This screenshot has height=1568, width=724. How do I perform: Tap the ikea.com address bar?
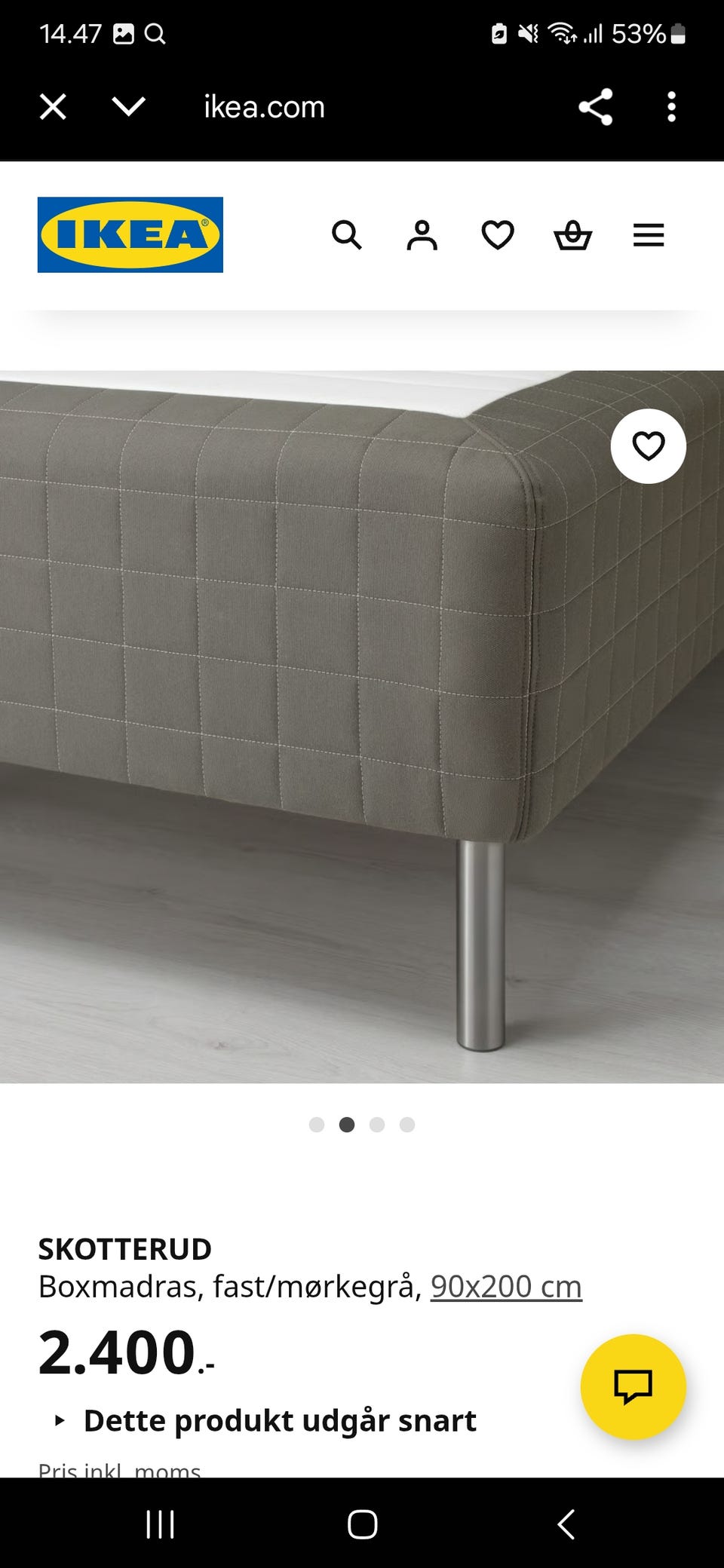pyautogui.click(x=262, y=107)
